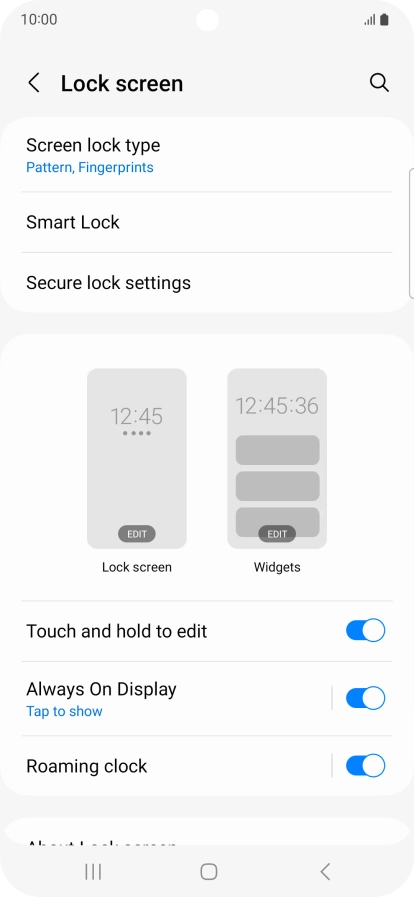Turn off Touch and hold to edit
Image resolution: width=414 pixels, height=897 pixels.
(365, 630)
